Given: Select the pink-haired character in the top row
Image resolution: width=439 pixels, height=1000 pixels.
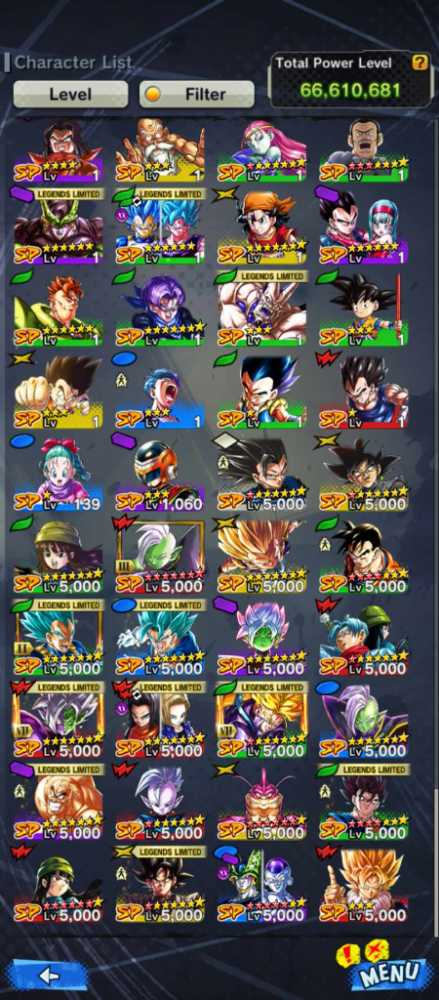Looking at the screenshot, I should point(262,151).
